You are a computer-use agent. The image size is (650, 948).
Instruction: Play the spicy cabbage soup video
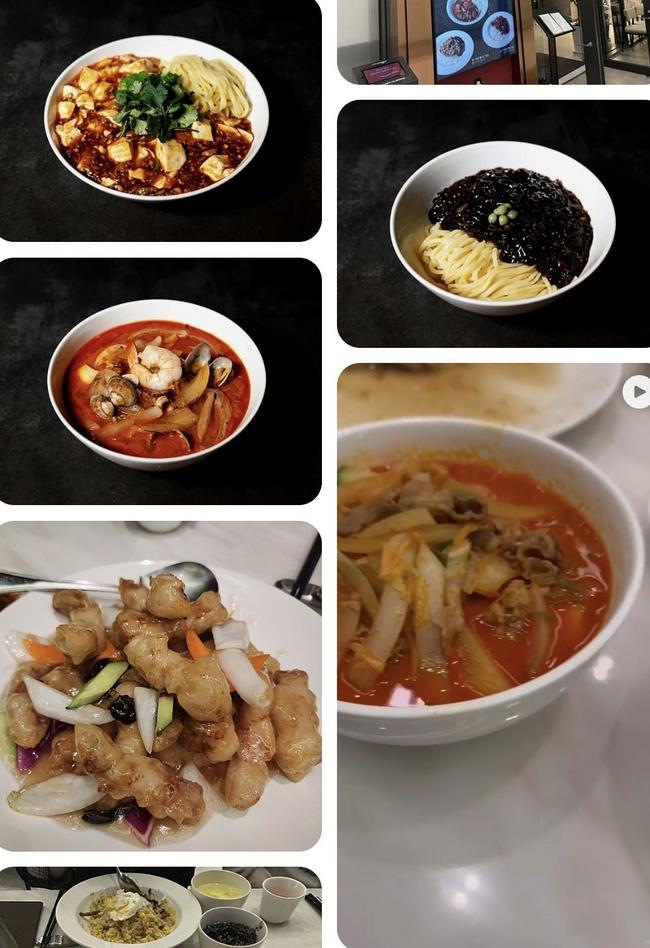636,392
